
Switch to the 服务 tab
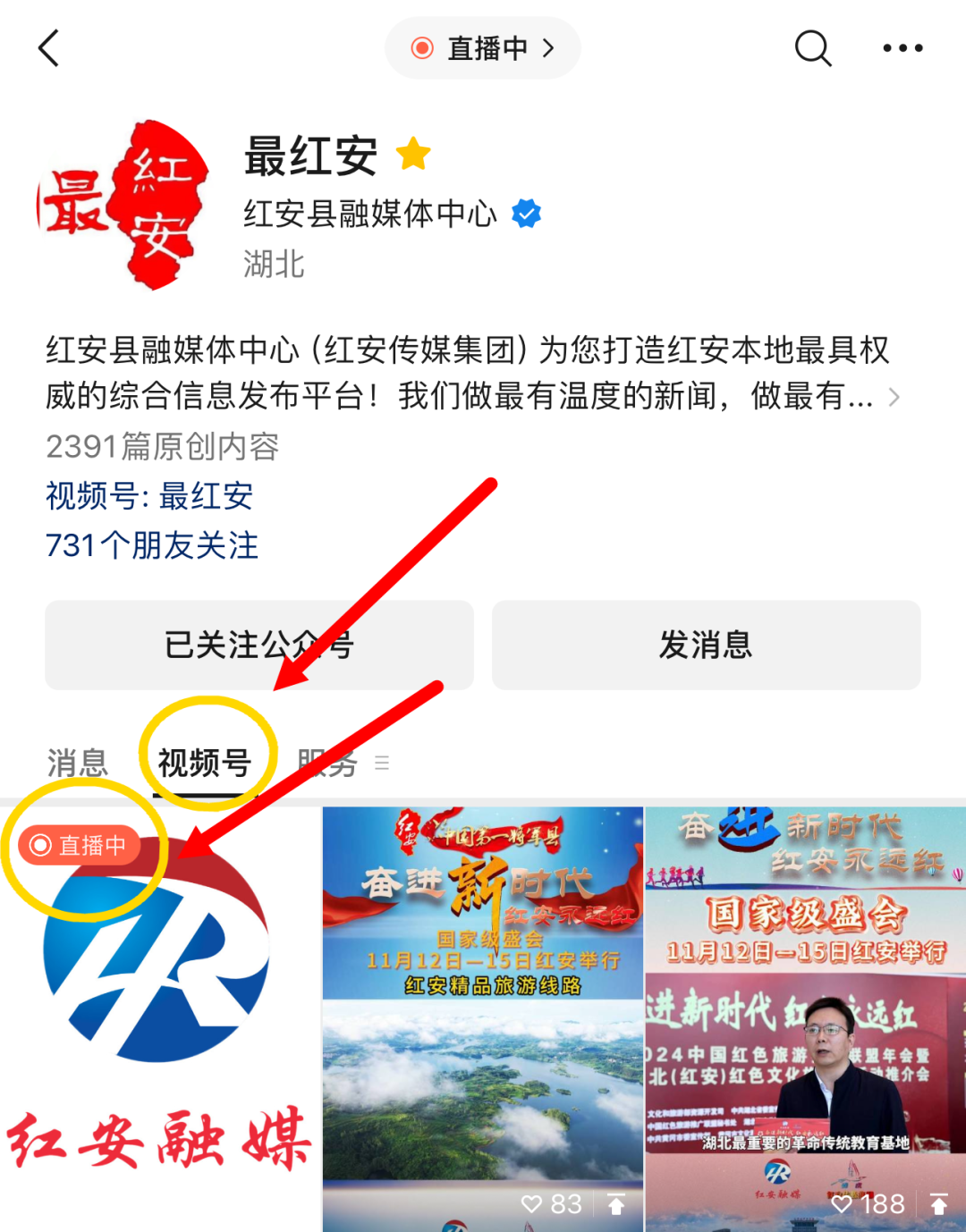point(327,764)
